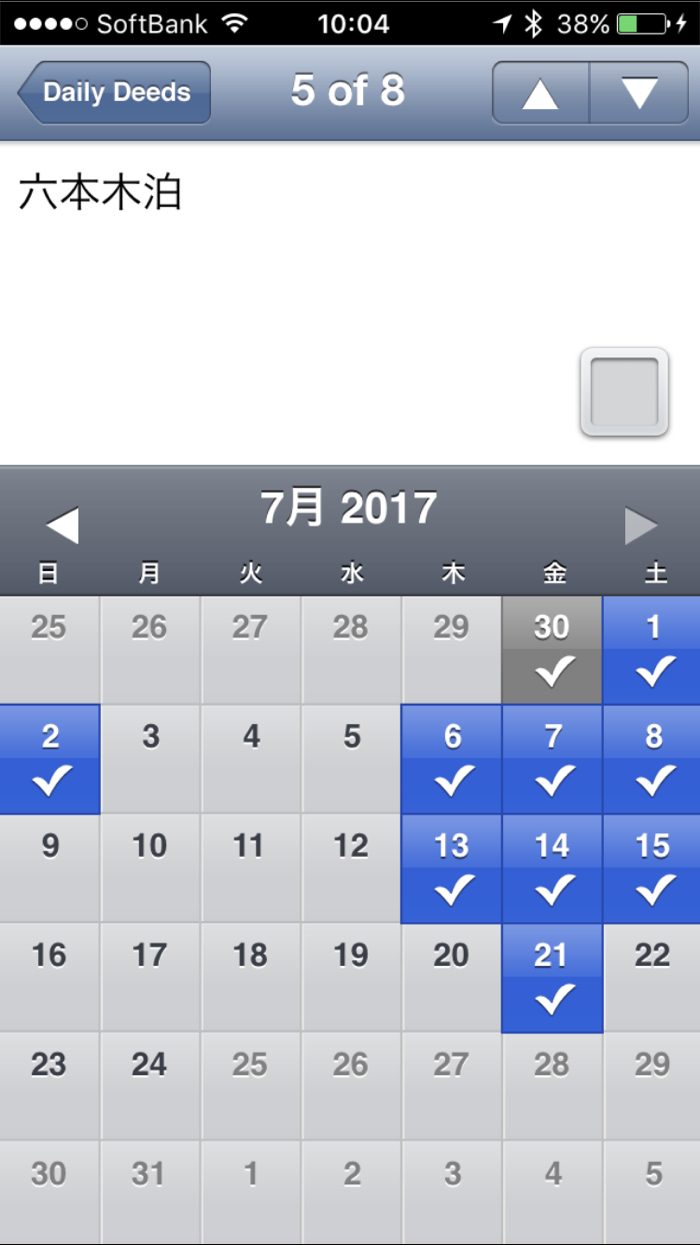Go to the previous deed with up arrow
Screen dimensions: 700x1245
point(540,92)
